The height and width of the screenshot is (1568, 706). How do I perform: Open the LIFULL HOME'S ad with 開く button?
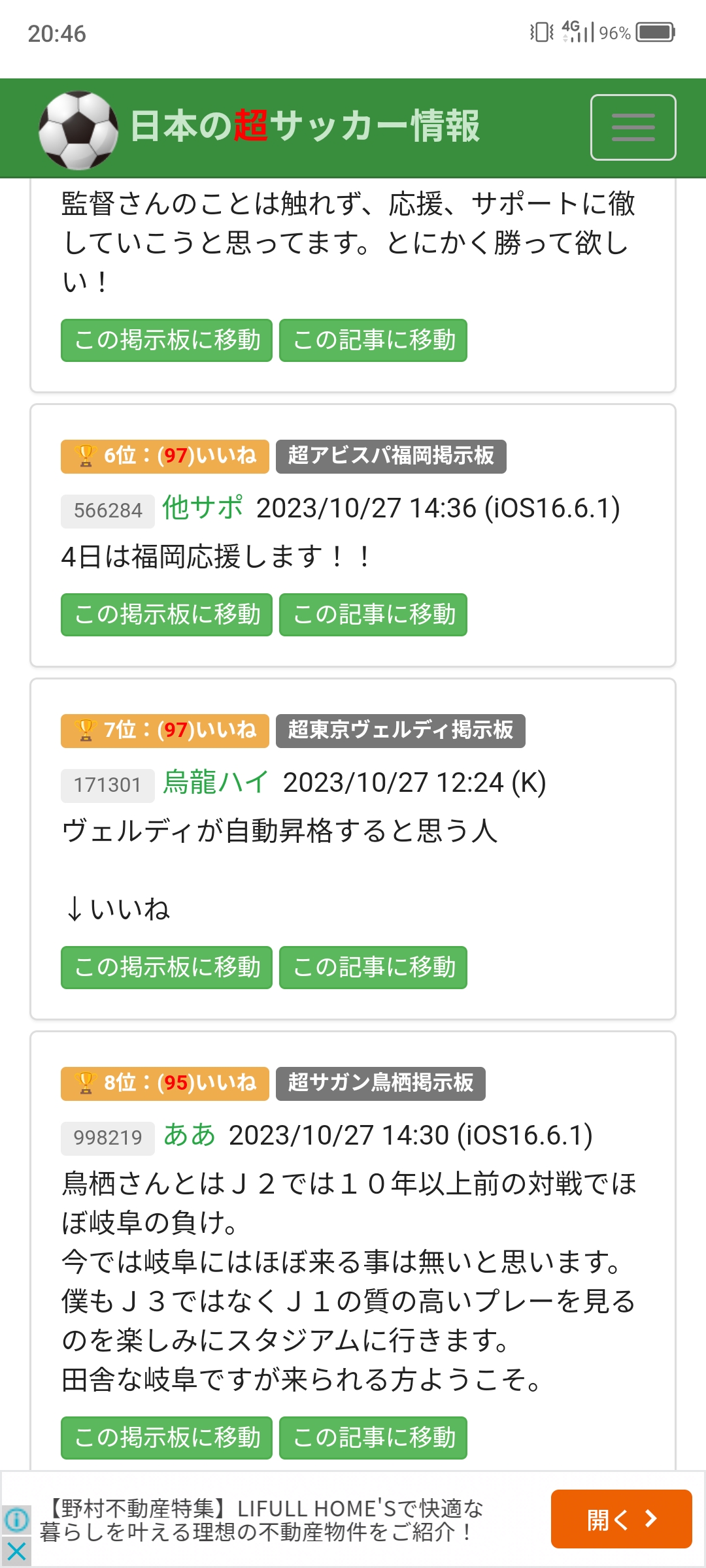tap(621, 1519)
